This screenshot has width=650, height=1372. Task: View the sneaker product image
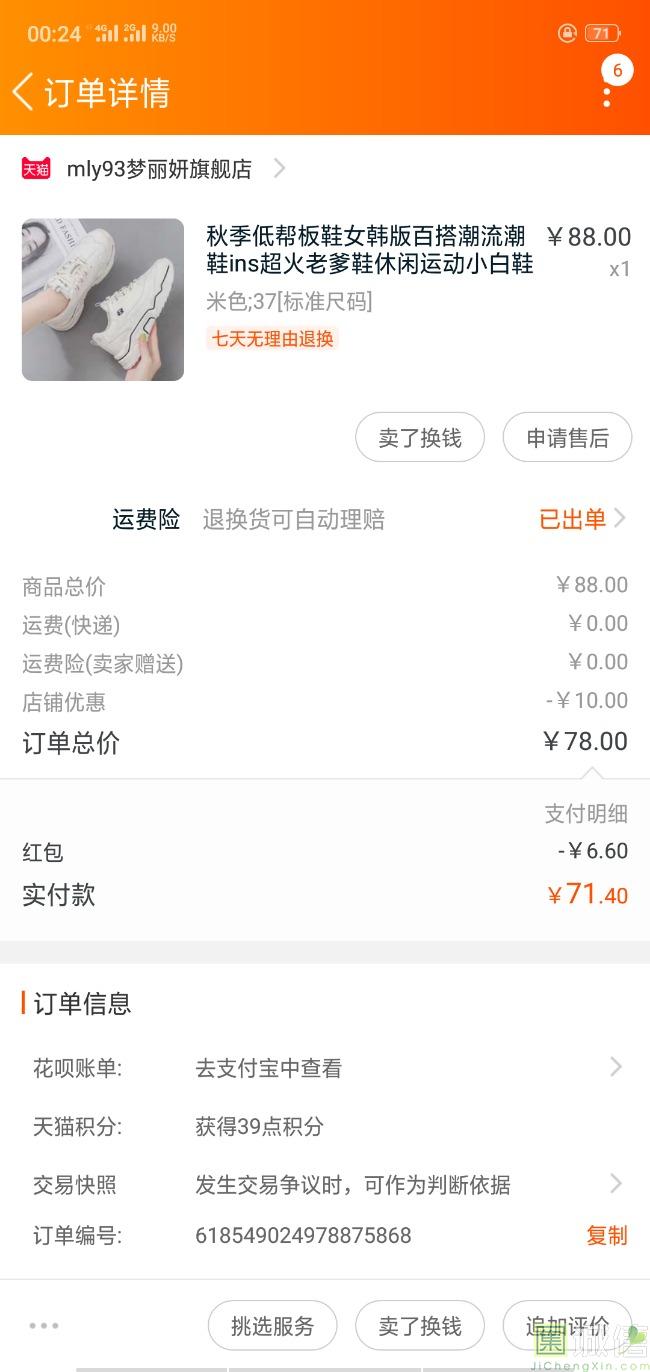103,300
